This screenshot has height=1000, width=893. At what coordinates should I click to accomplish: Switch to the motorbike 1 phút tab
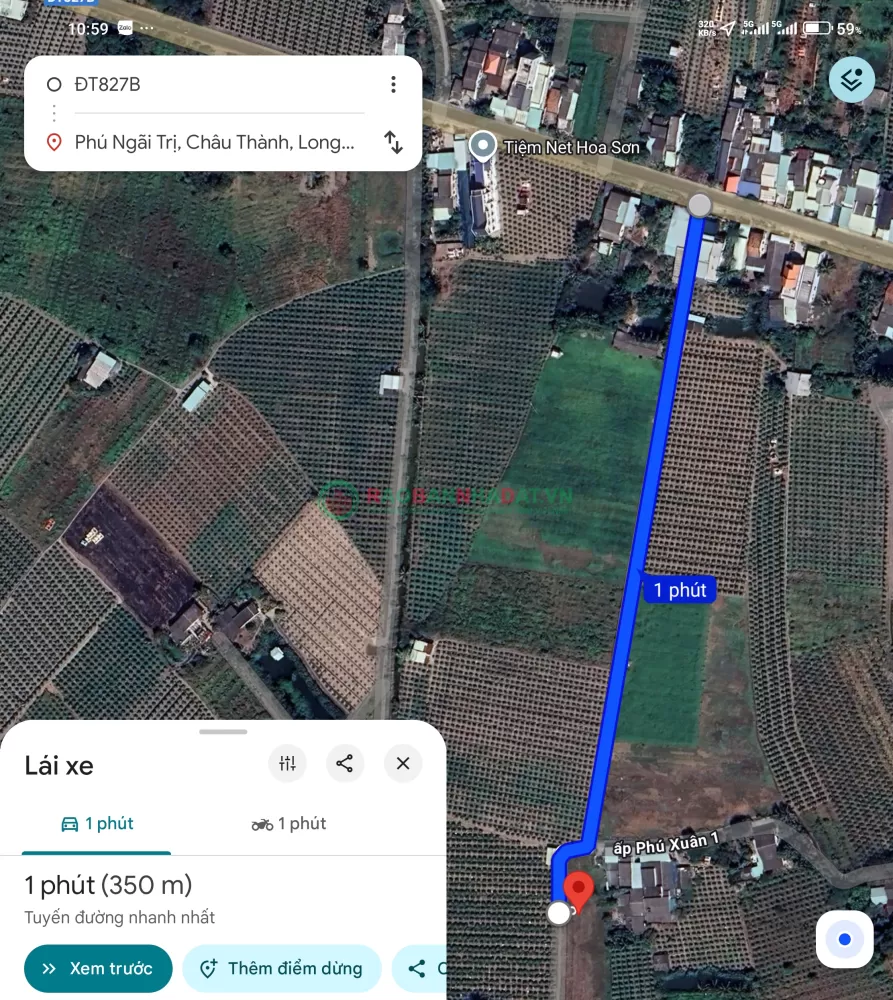coord(289,824)
